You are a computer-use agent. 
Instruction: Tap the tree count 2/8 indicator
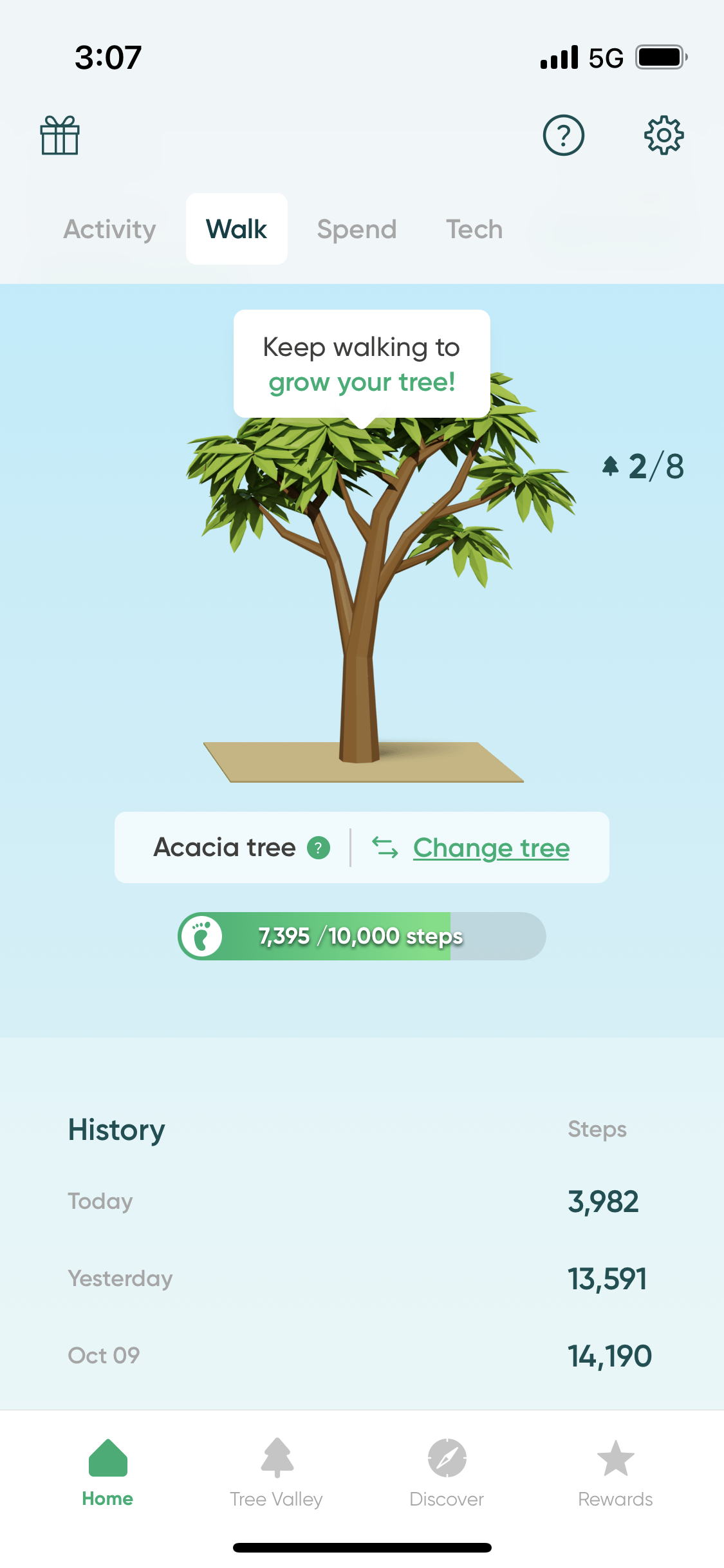pos(642,467)
